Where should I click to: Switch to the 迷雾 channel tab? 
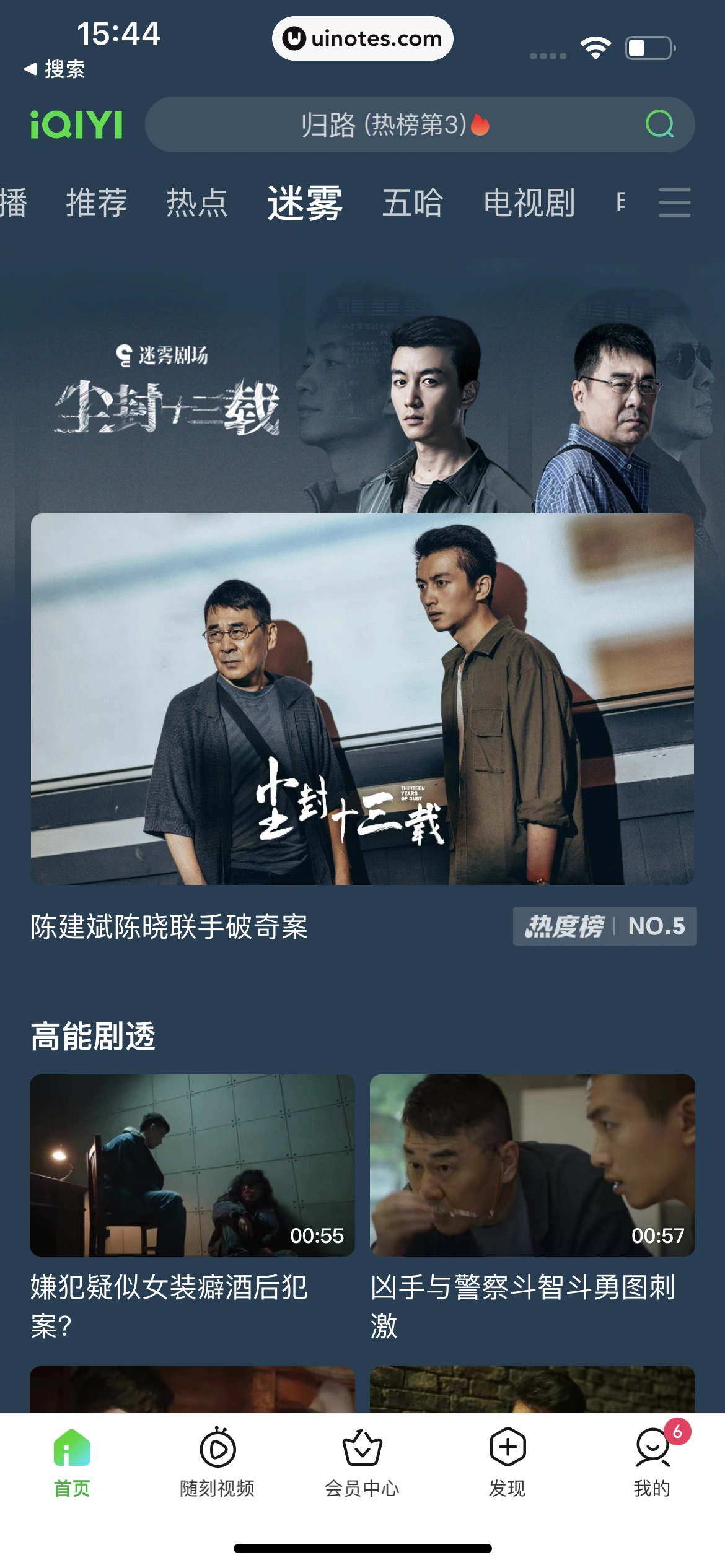[x=305, y=203]
